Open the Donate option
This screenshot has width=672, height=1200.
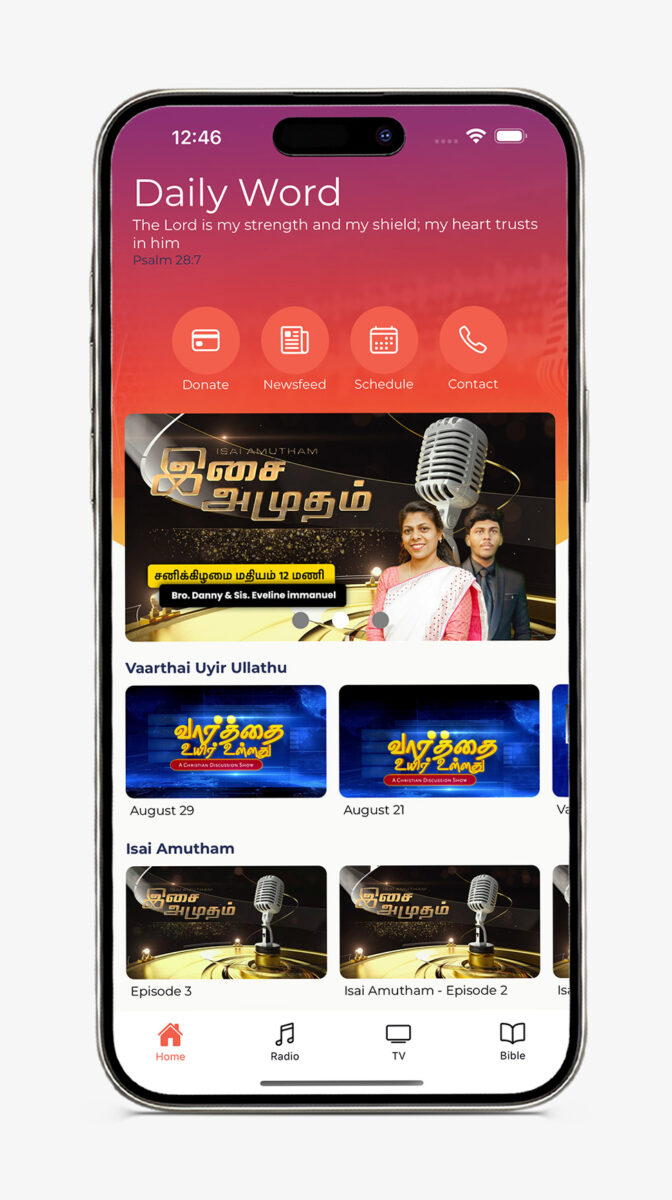point(205,341)
